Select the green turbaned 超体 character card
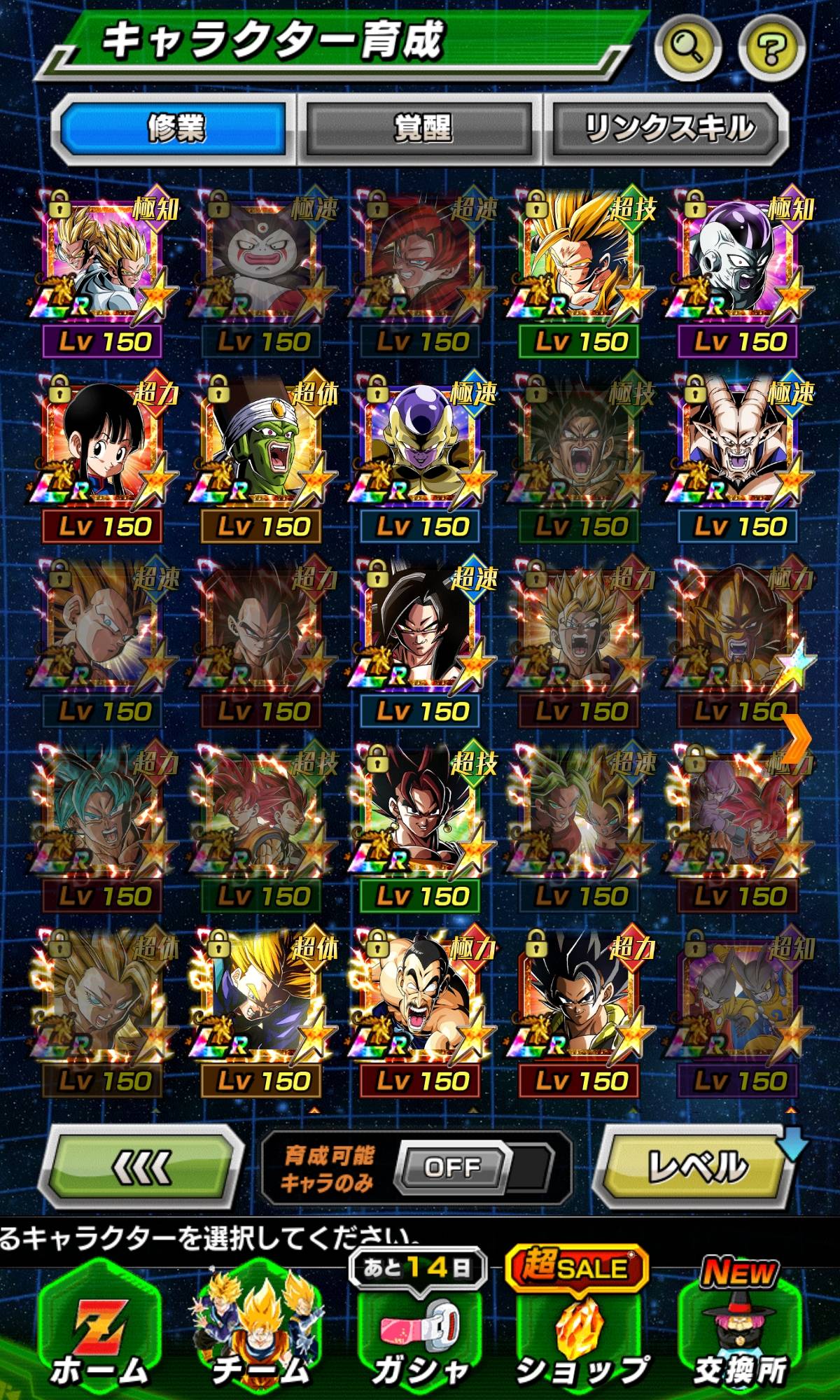This screenshot has height=1400, width=840. (x=262, y=448)
